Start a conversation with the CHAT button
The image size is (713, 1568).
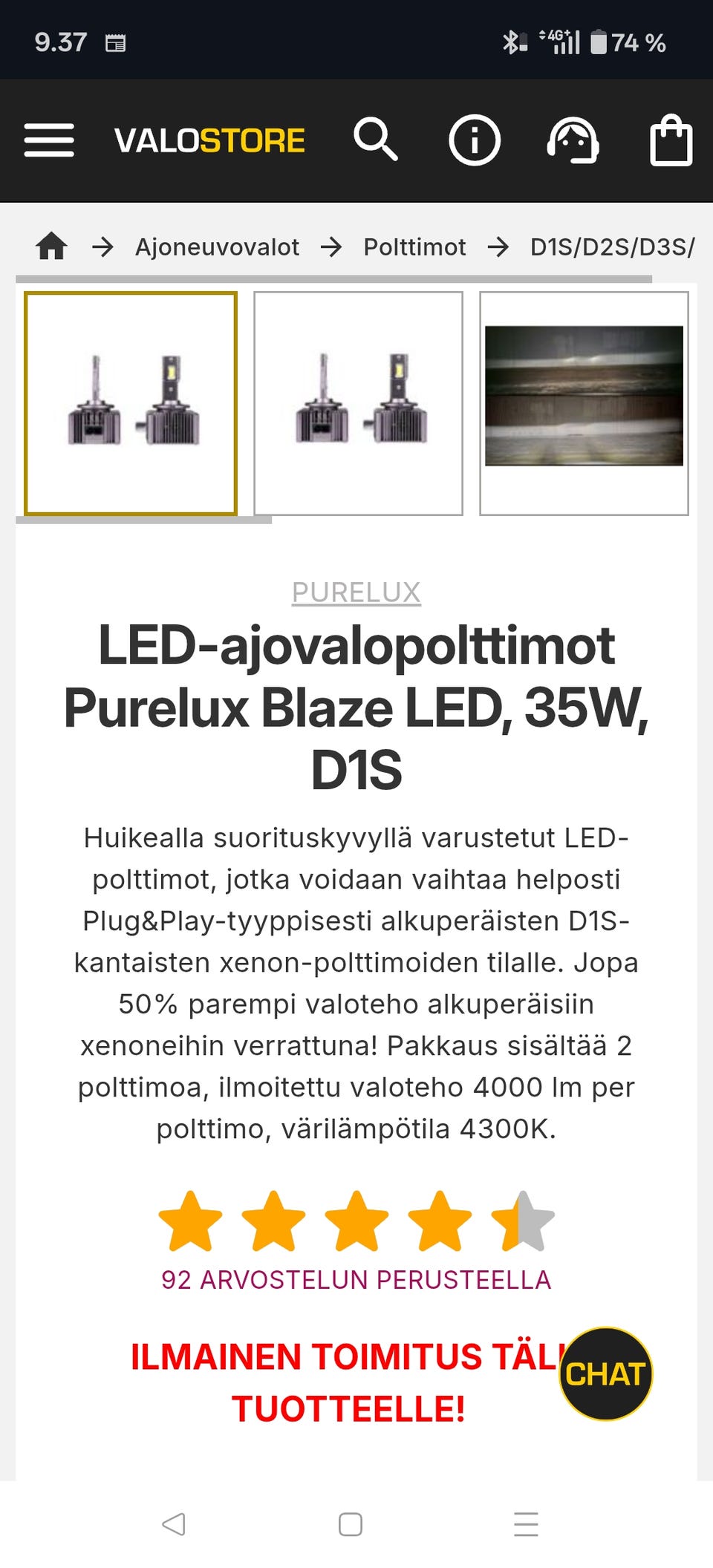[x=605, y=1373]
